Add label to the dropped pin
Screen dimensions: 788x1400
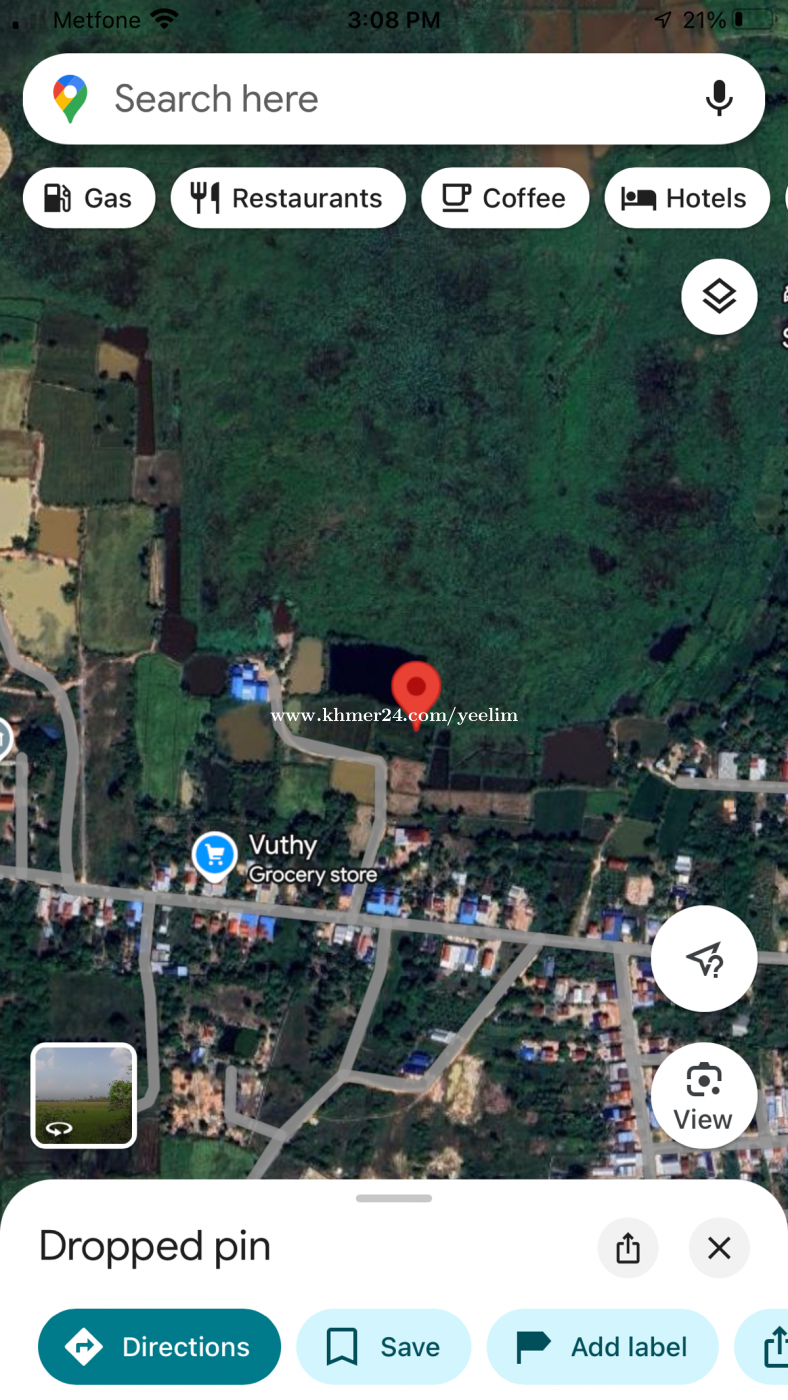[x=603, y=1347]
